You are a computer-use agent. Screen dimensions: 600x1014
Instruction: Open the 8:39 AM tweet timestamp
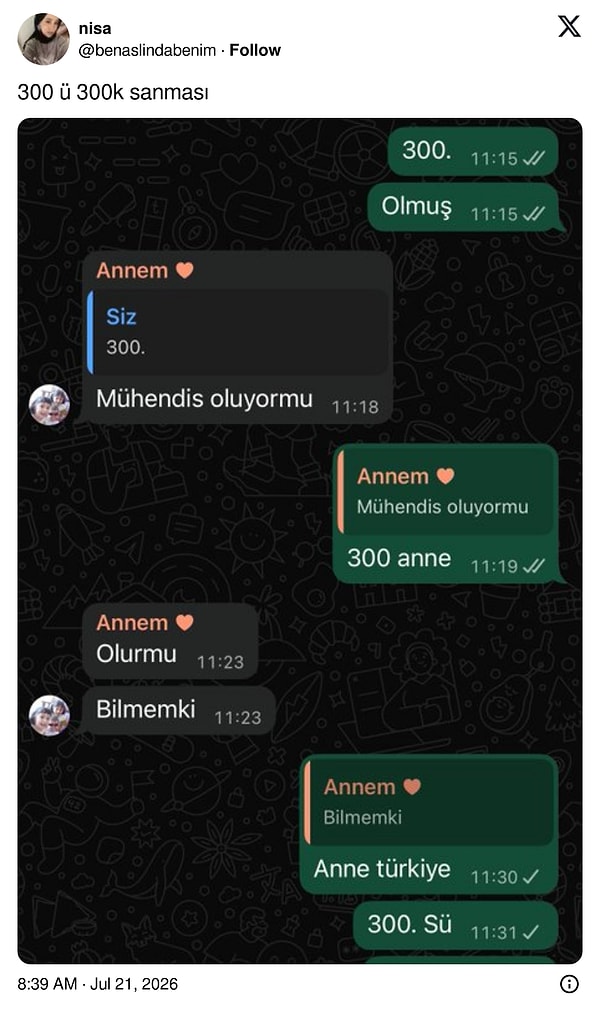pos(98,984)
